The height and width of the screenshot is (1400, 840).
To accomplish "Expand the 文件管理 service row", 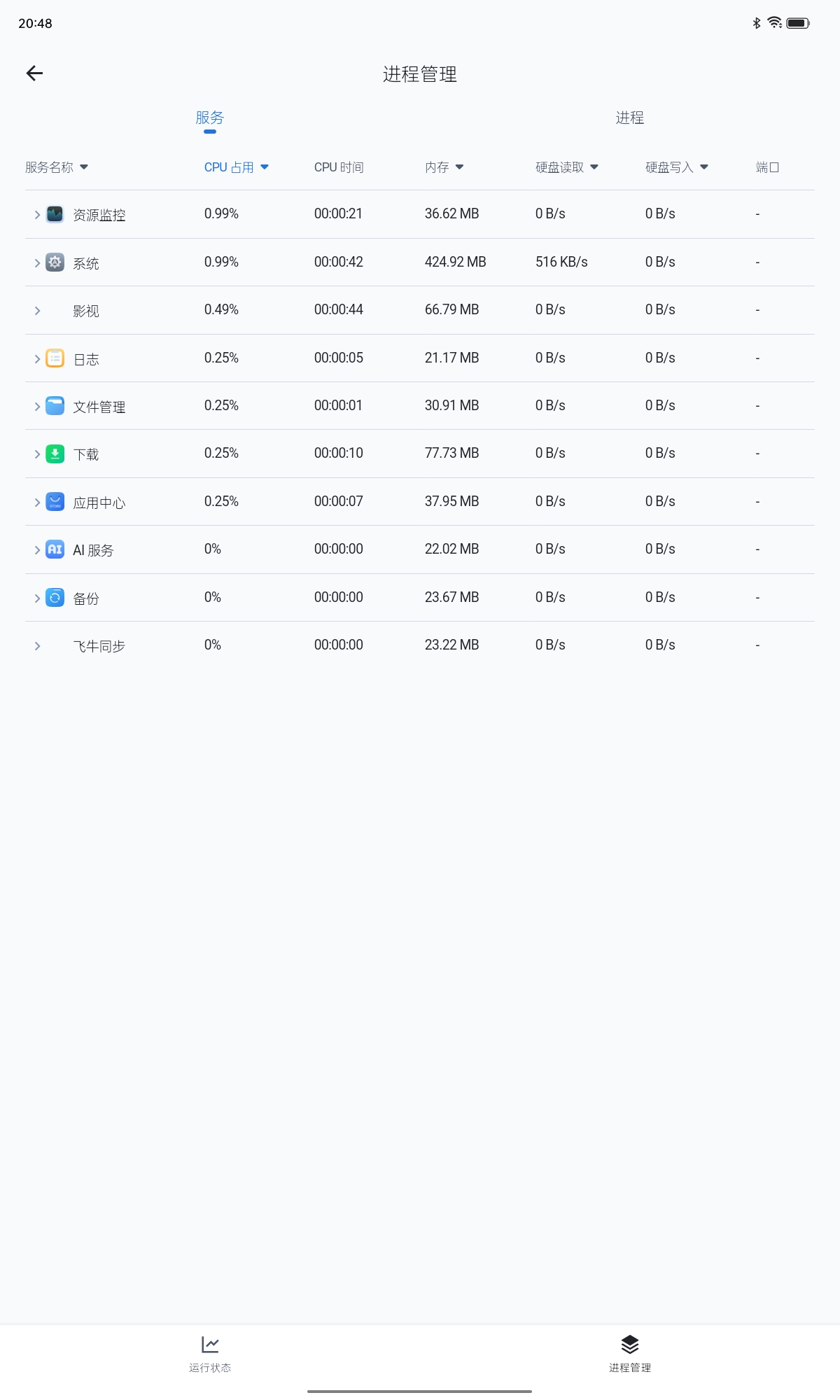I will [38, 407].
